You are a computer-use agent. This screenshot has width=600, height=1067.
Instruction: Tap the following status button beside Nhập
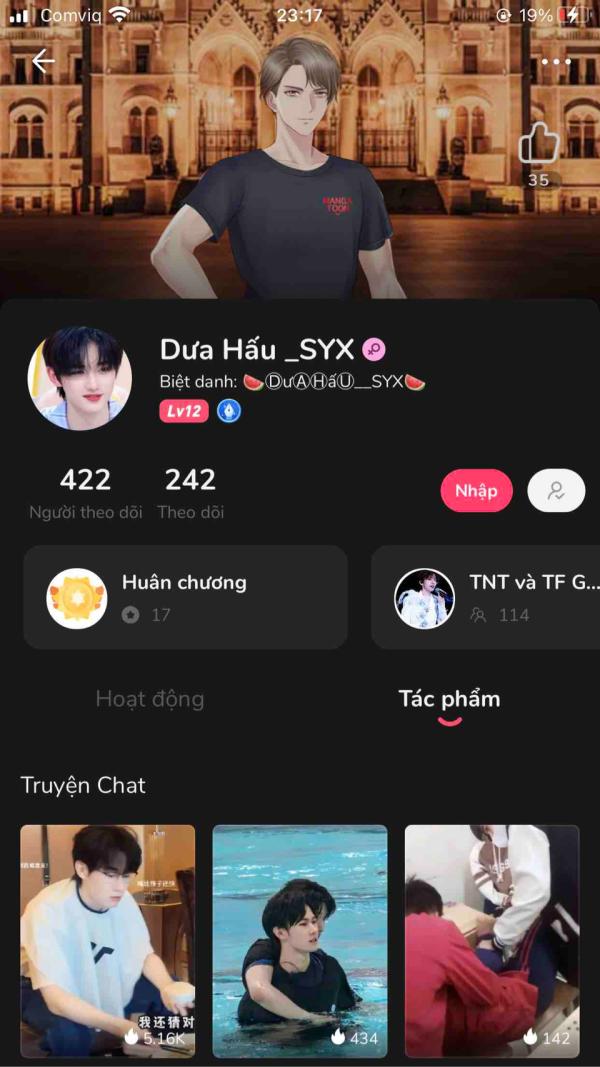(556, 491)
